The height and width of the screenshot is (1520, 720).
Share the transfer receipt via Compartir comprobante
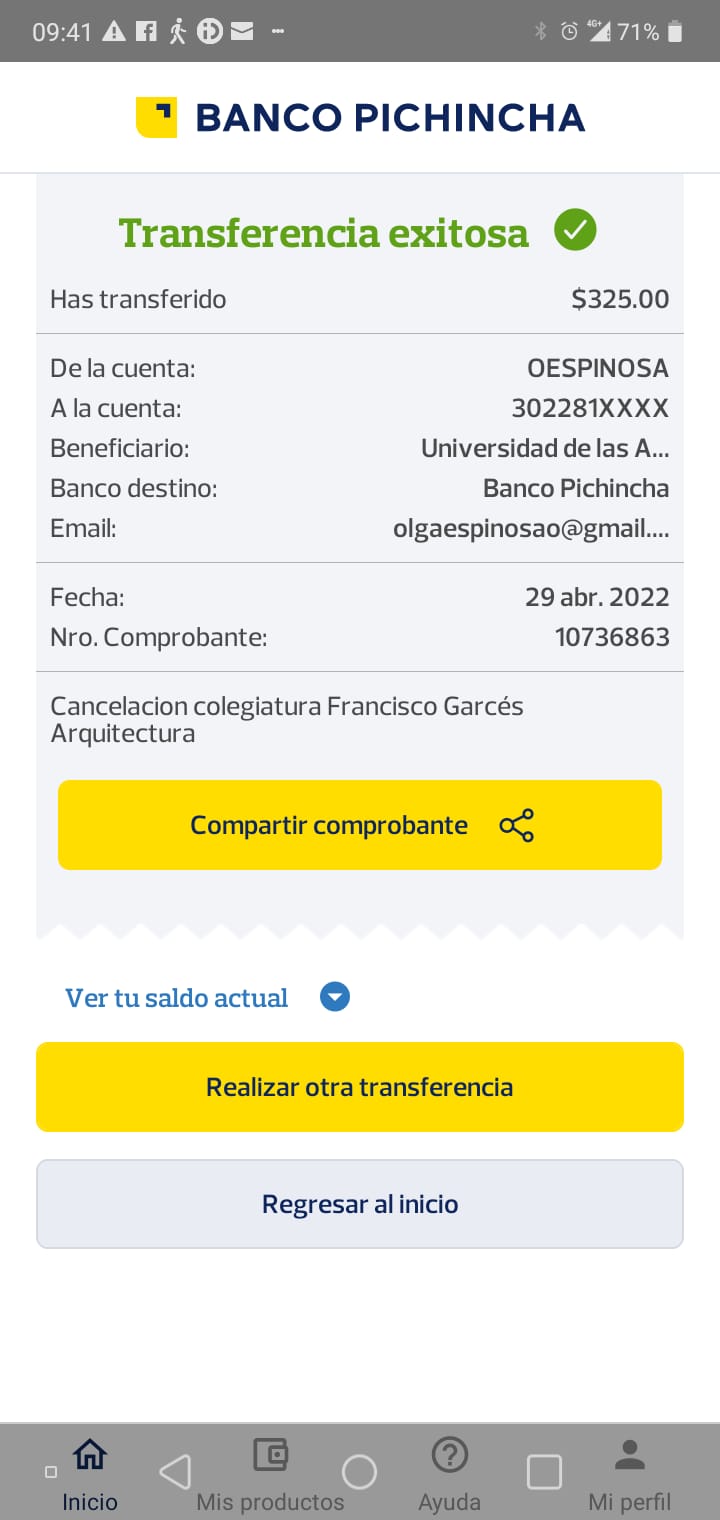pyautogui.click(x=360, y=825)
